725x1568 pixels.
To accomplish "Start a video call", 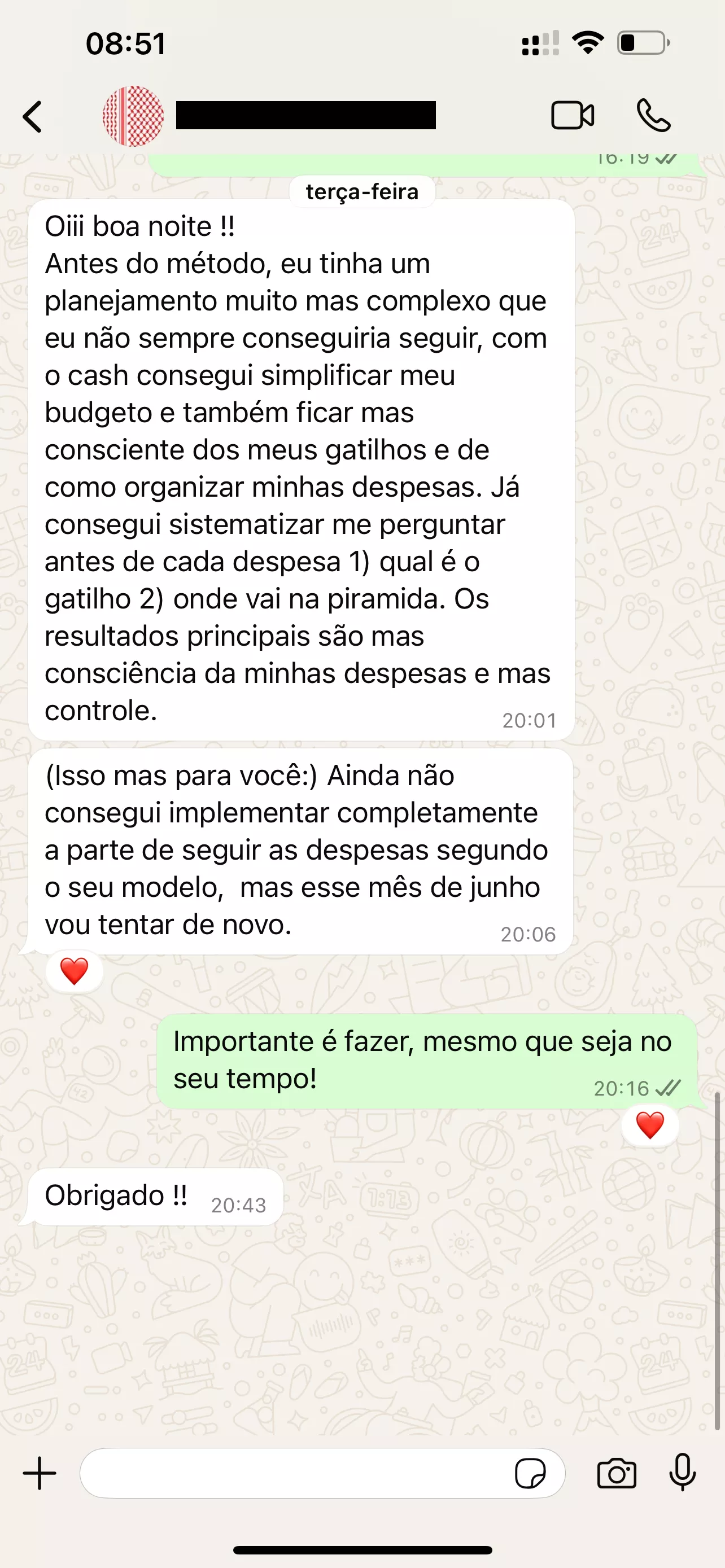I will tap(572, 116).
